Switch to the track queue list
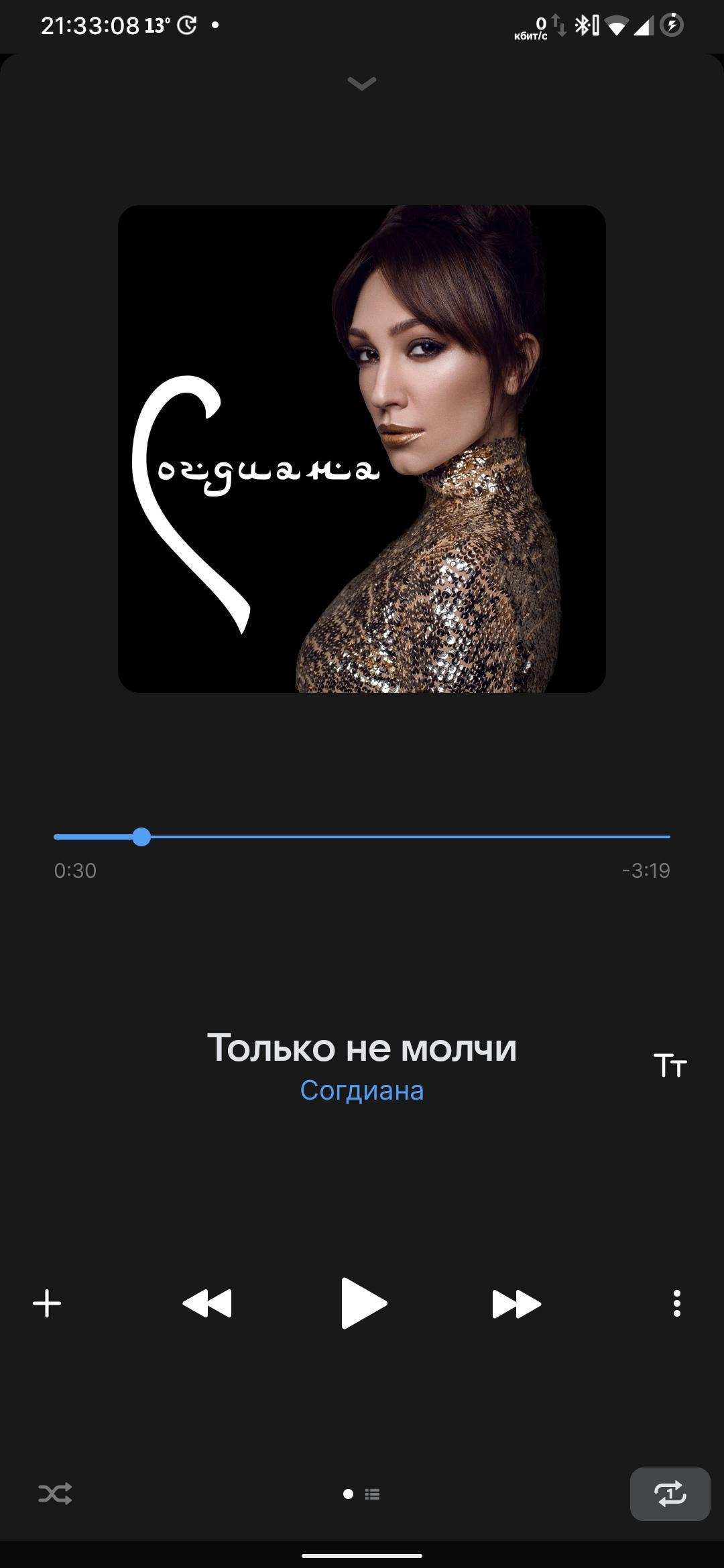 pos(373,1494)
